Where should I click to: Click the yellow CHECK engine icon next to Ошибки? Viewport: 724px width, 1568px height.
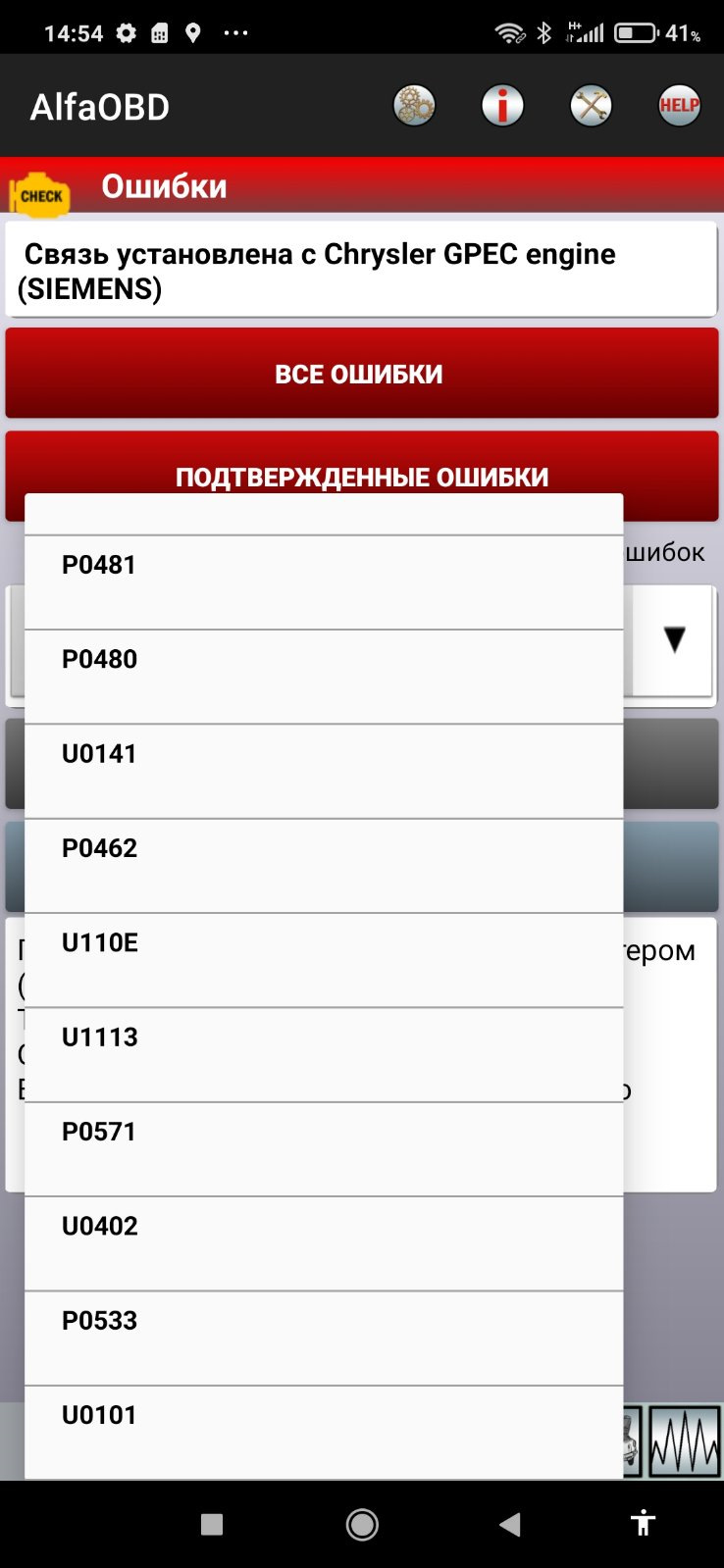click(x=40, y=193)
